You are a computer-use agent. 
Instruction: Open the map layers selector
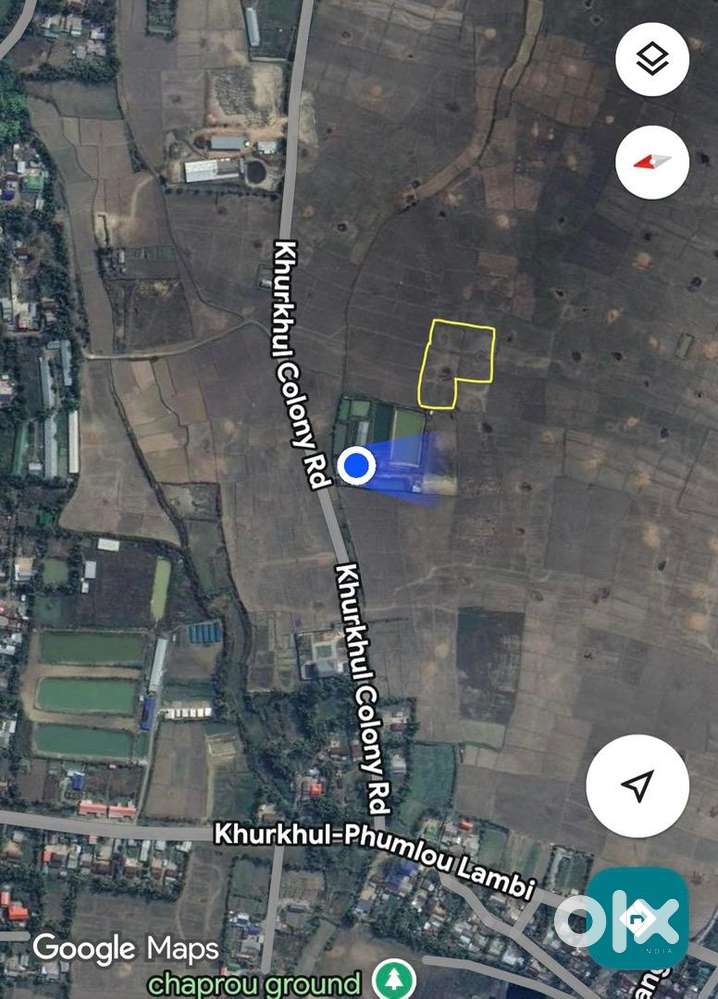652,59
